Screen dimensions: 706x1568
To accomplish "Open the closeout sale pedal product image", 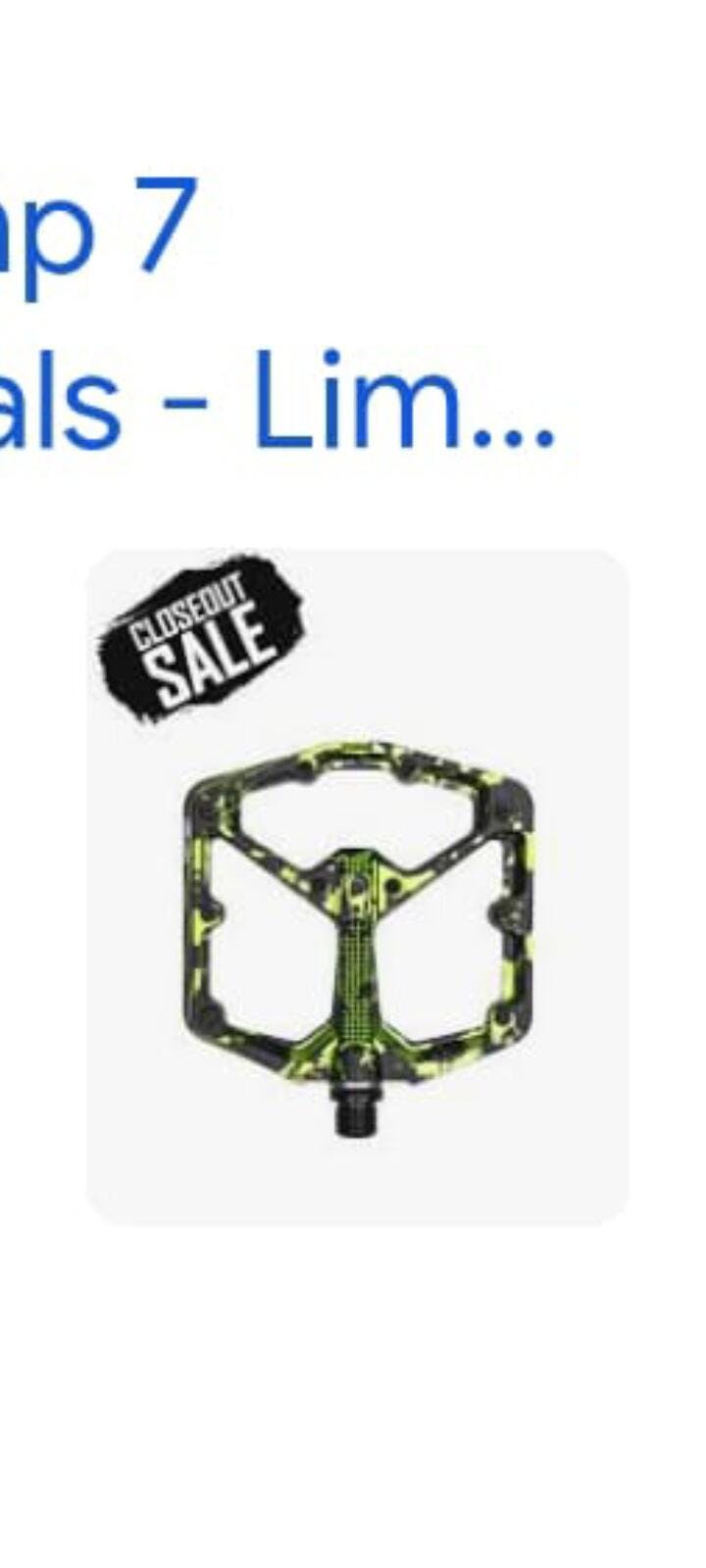I will point(357,887).
